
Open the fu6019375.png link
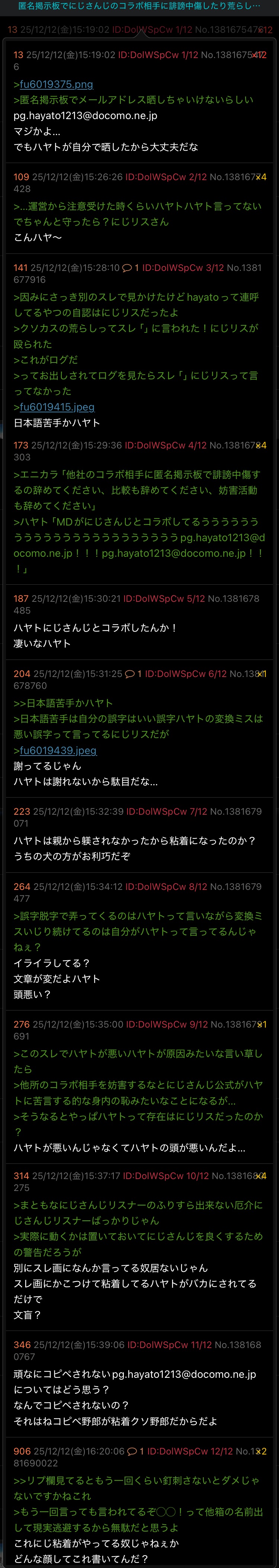(x=56, y=84)
